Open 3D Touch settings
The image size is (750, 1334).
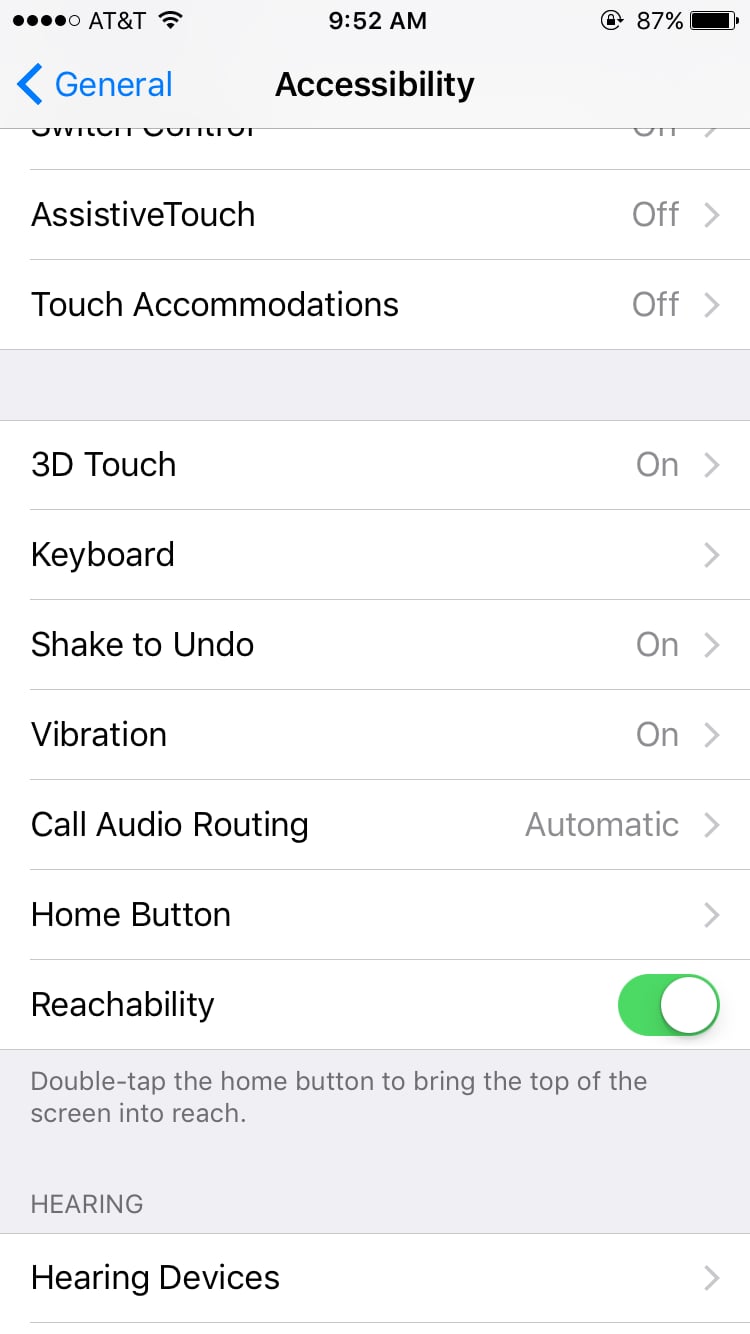[375, 465]
